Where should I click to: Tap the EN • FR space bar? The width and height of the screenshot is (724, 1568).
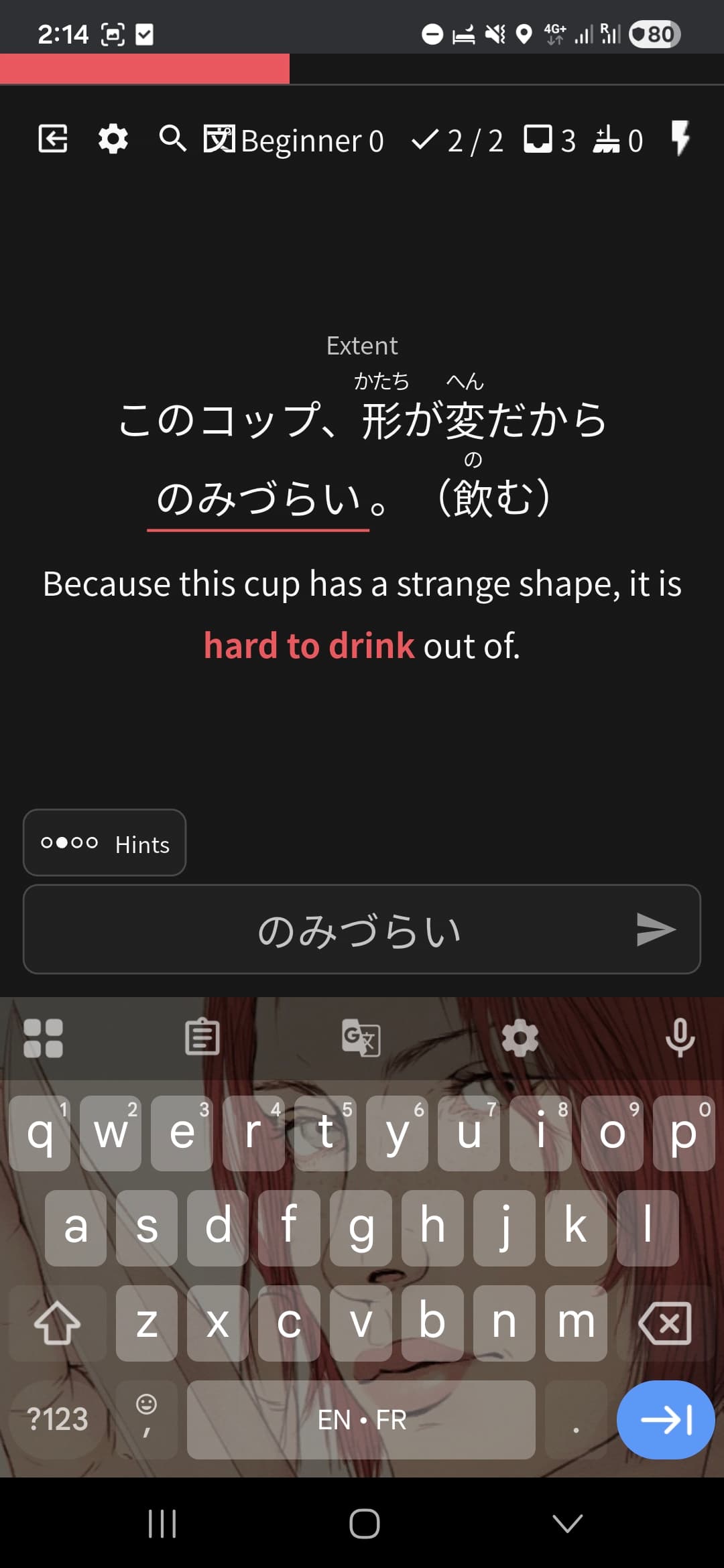(x=361, y=1419)
